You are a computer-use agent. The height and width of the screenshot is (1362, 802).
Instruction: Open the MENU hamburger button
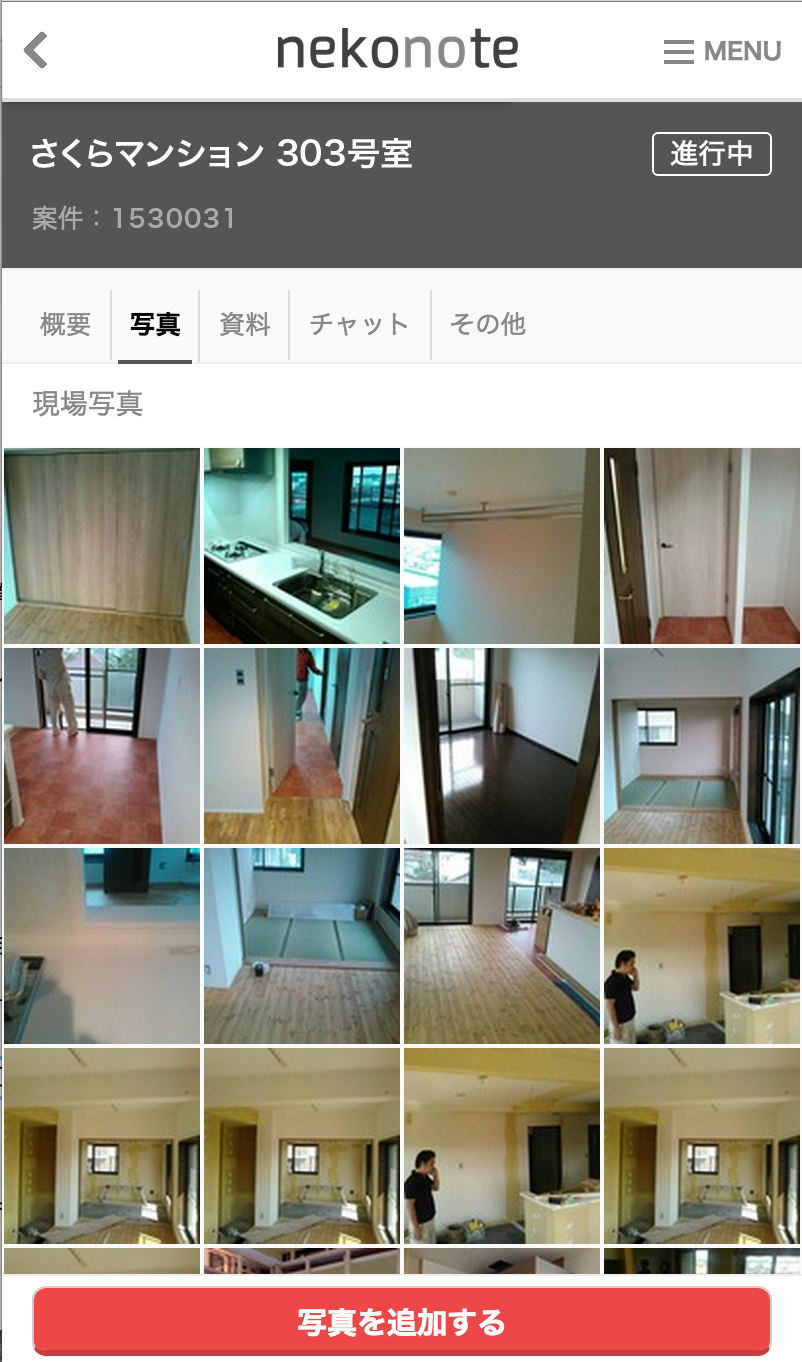tap(722, 51)
